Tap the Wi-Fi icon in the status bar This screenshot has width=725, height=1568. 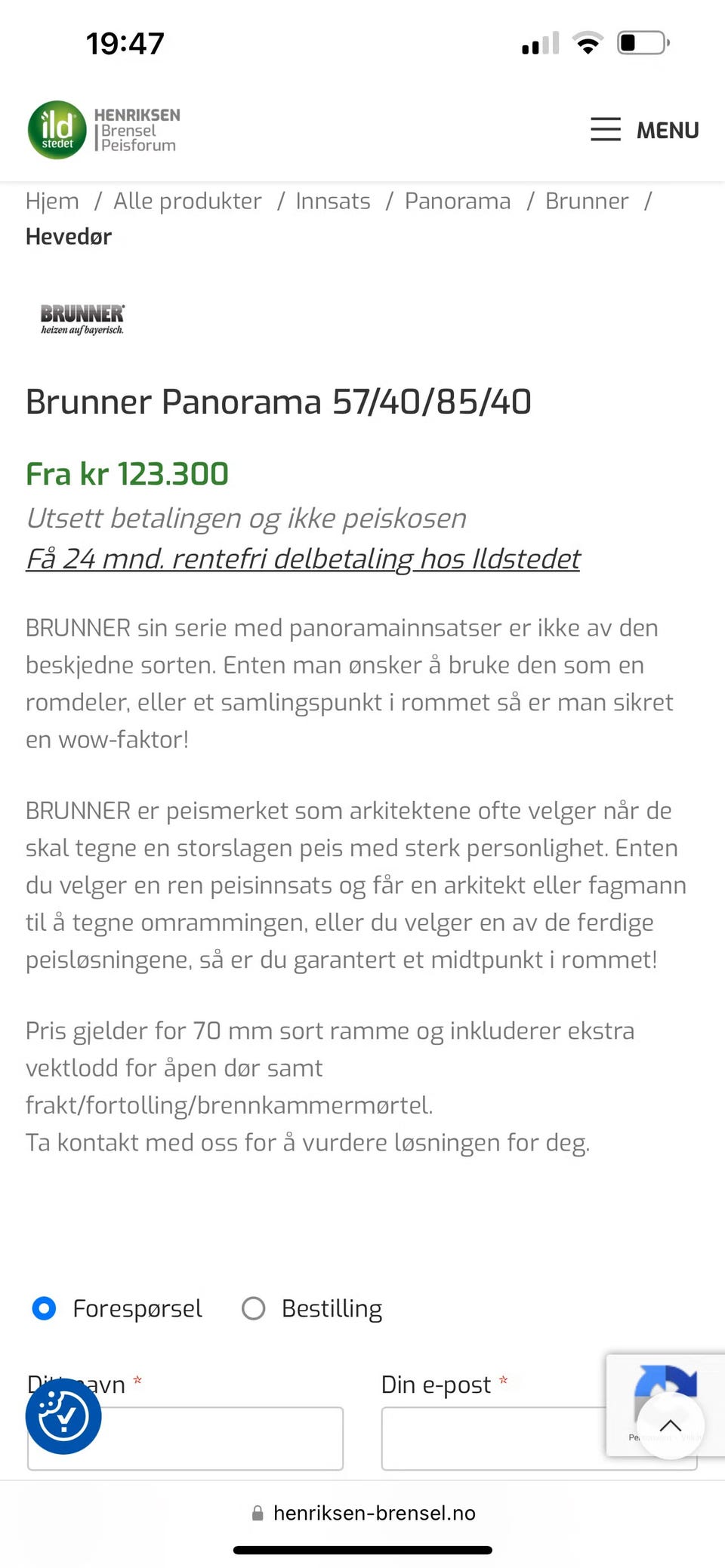click(x=588, y=43)
